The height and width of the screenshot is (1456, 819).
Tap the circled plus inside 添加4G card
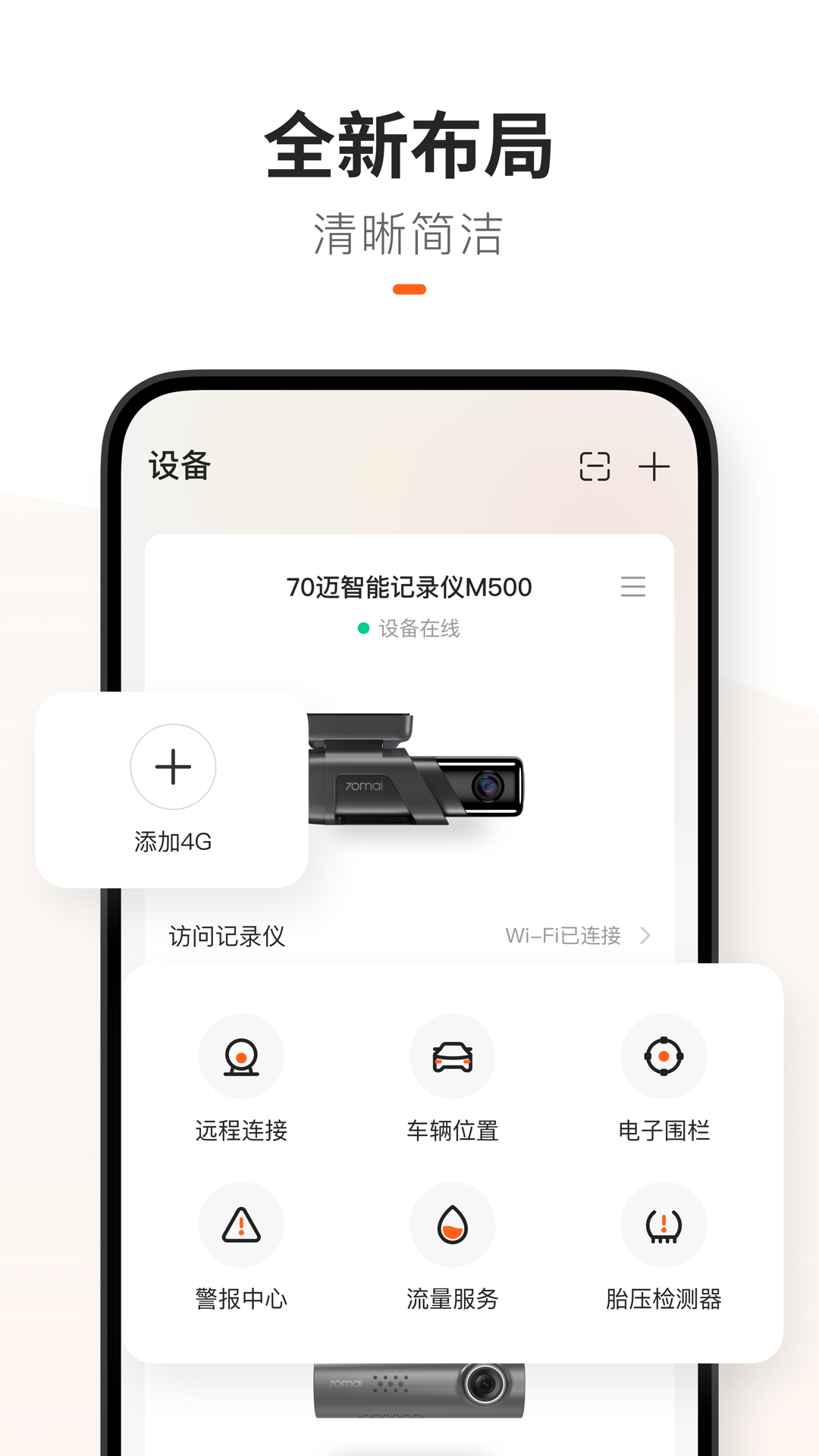click(173, 767)
